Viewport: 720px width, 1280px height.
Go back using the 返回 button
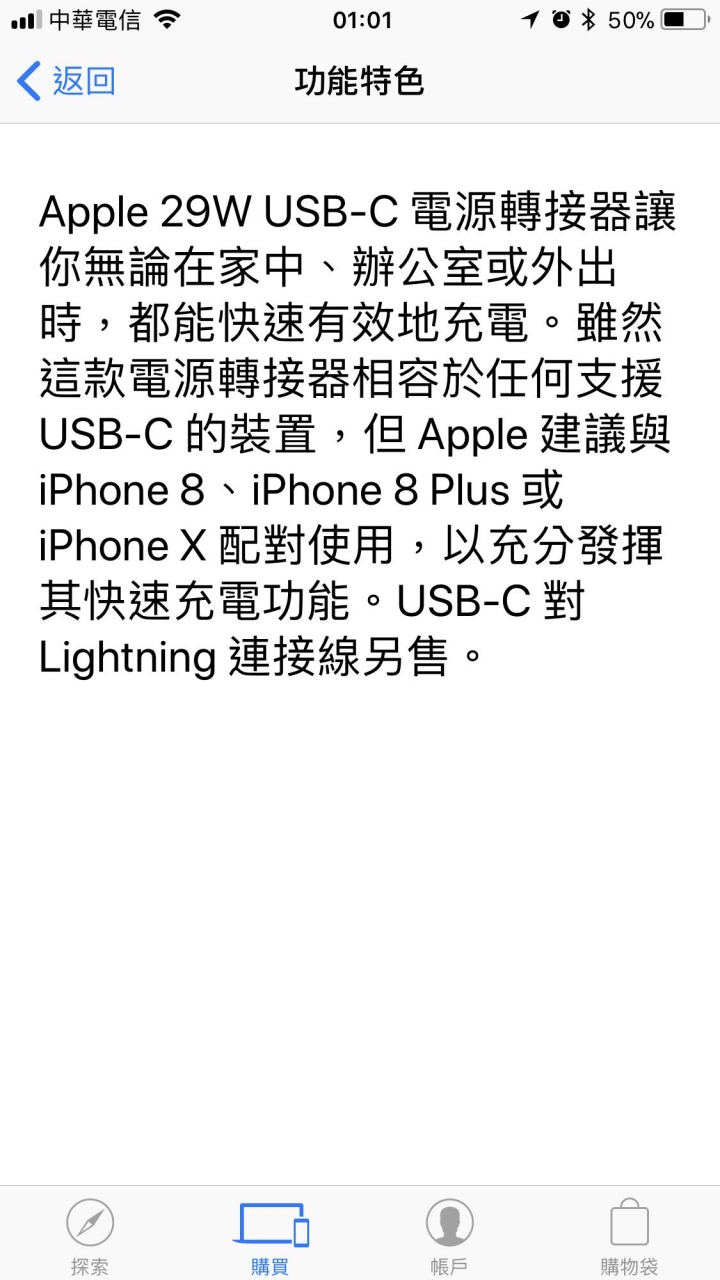[66, 81]
